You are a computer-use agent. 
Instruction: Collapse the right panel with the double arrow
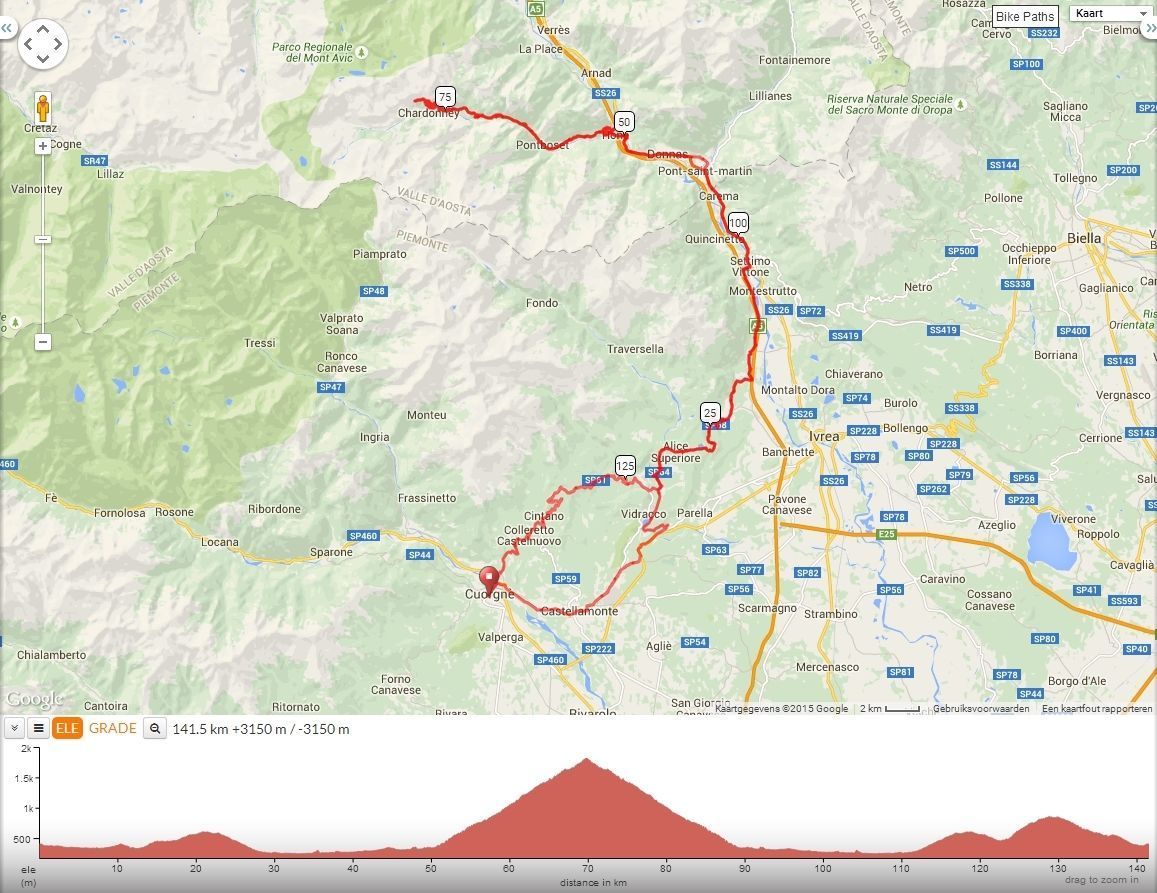tap(1149, 29)
